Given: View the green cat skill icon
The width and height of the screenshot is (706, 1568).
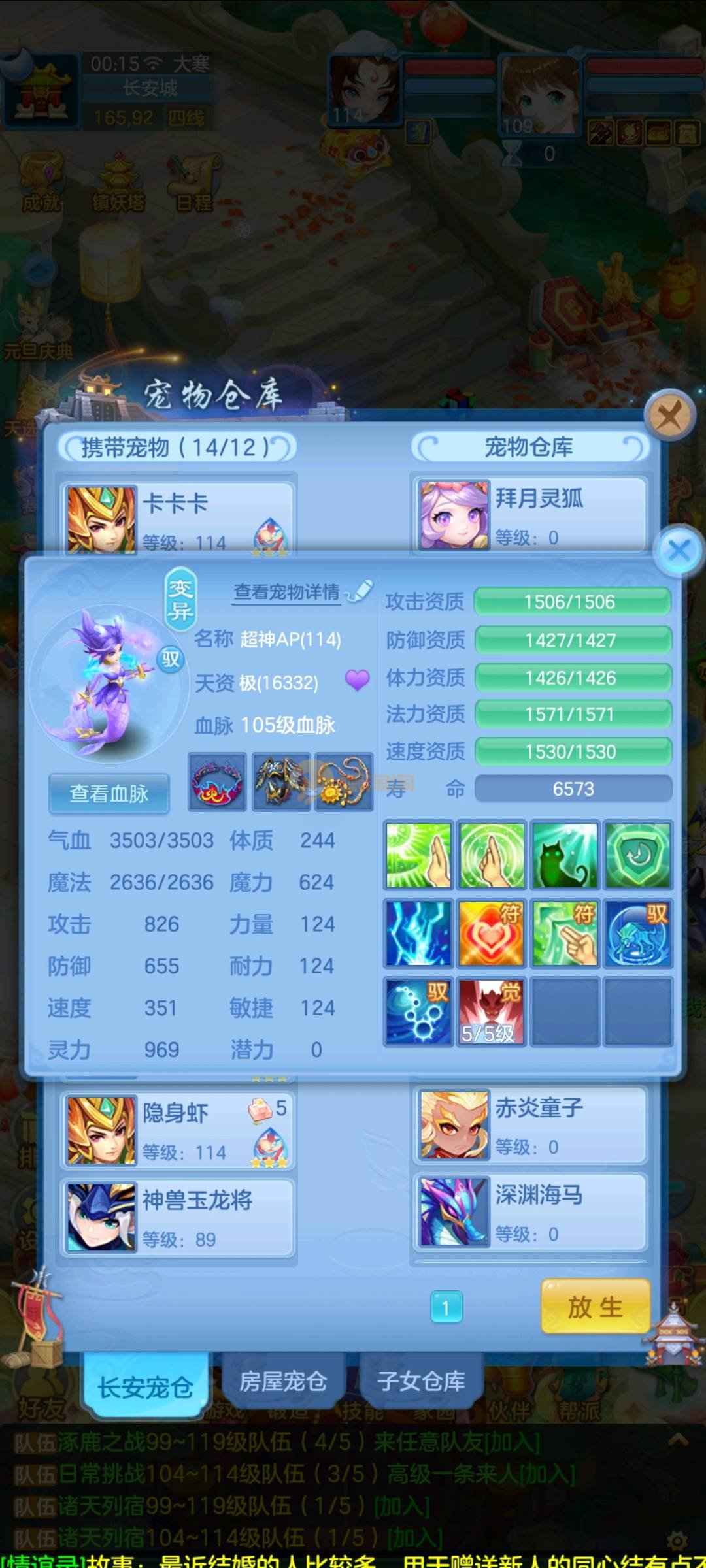Looking at the screenshot, I should pyautogui.click(x=565, y=855).
